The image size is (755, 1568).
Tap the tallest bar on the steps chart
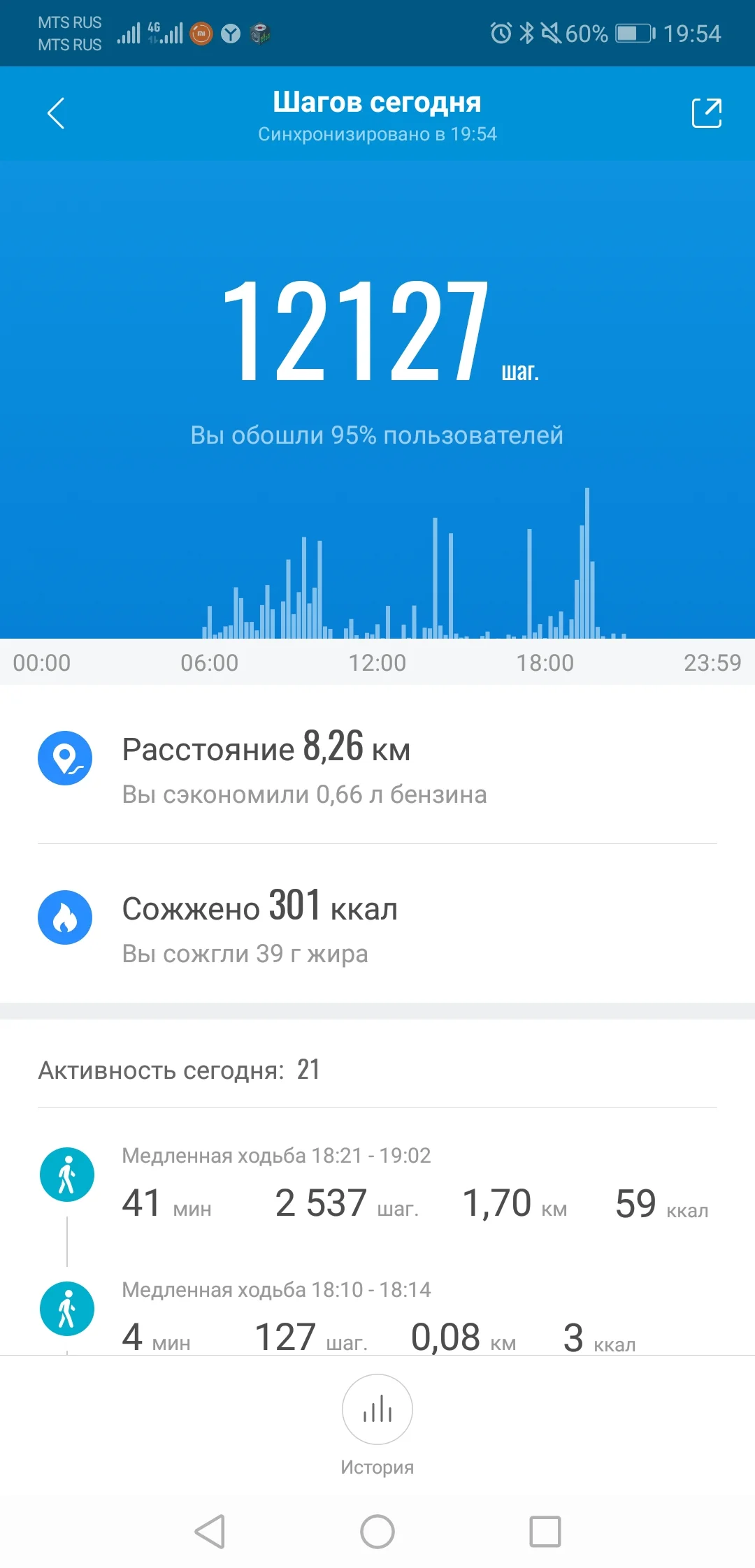tap(586, 559)
